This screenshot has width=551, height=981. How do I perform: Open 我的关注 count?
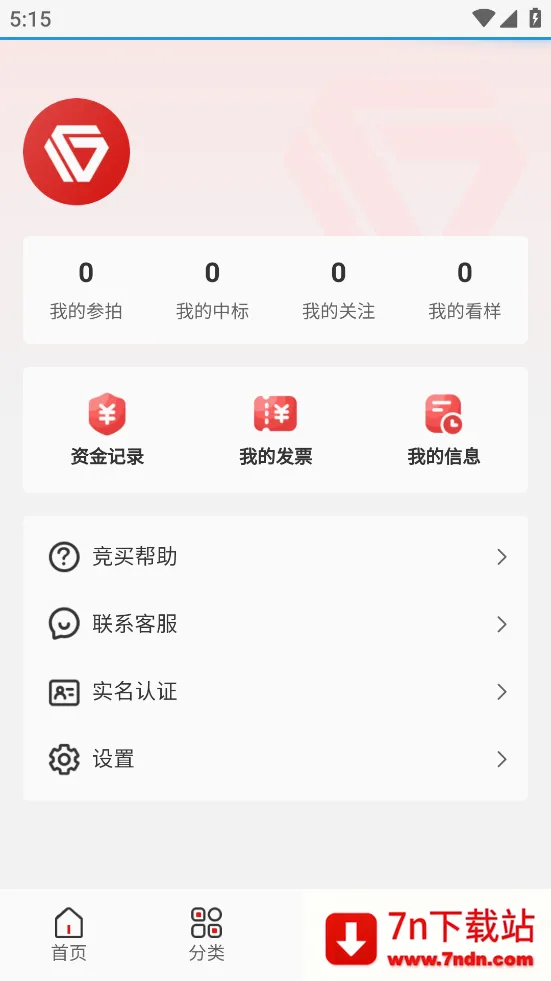(x=338, y=290)
